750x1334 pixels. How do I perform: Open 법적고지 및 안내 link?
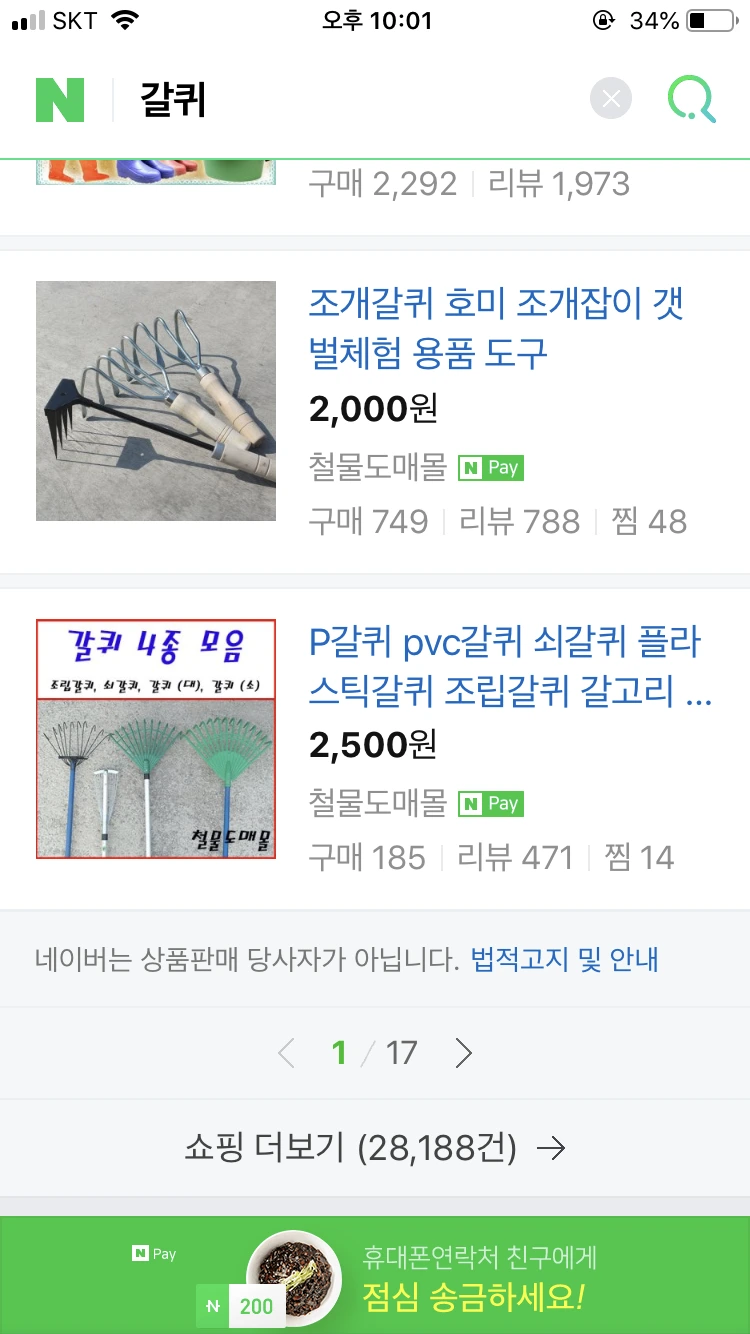pyautogui.click(x=564, y=960)
